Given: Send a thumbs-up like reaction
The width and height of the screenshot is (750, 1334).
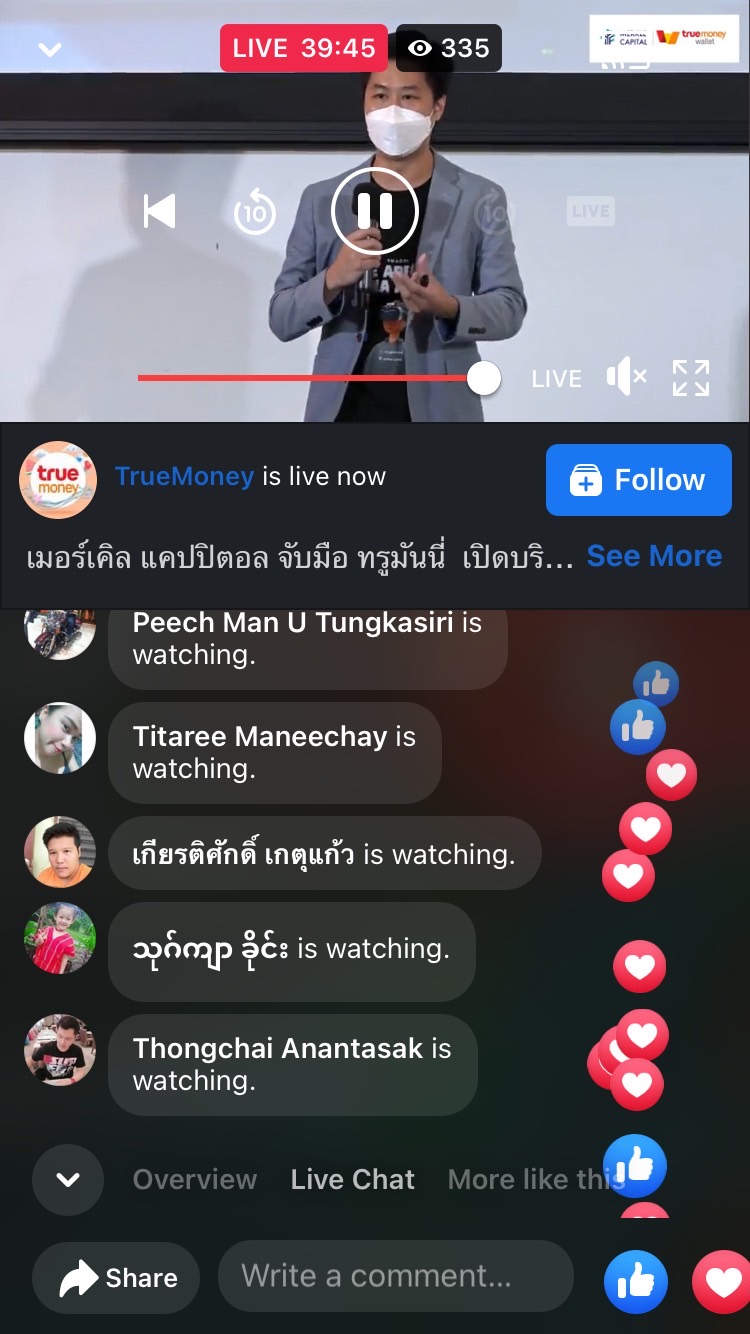Looking at the screenshot, I should click(x=636, y=1281).
